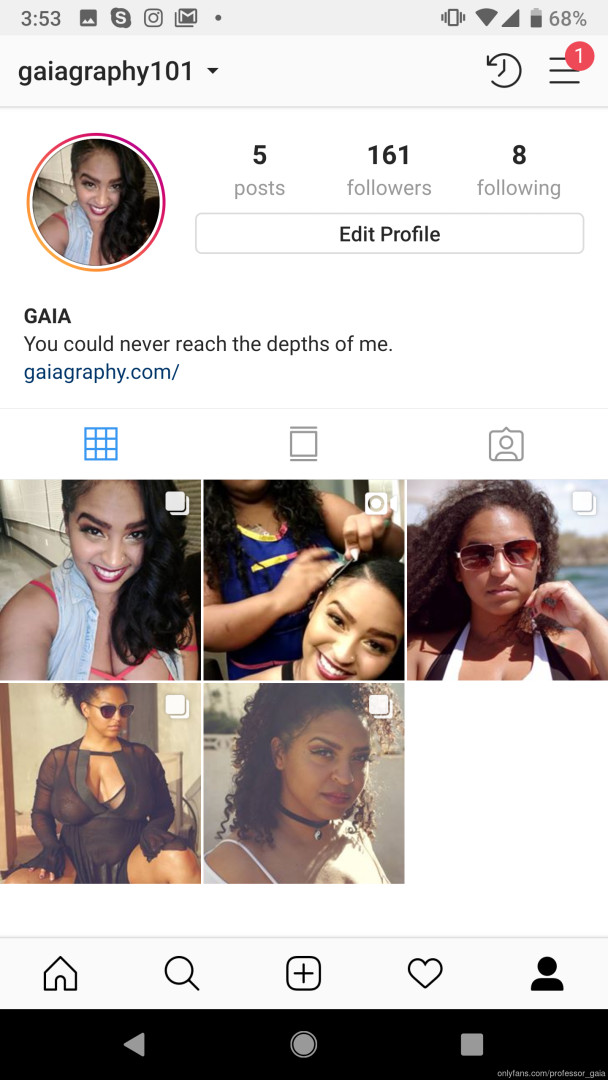Create a new post with plus icon
Image resolution: width=608 pixels, height=1080 pixels.
pos(303,972)
